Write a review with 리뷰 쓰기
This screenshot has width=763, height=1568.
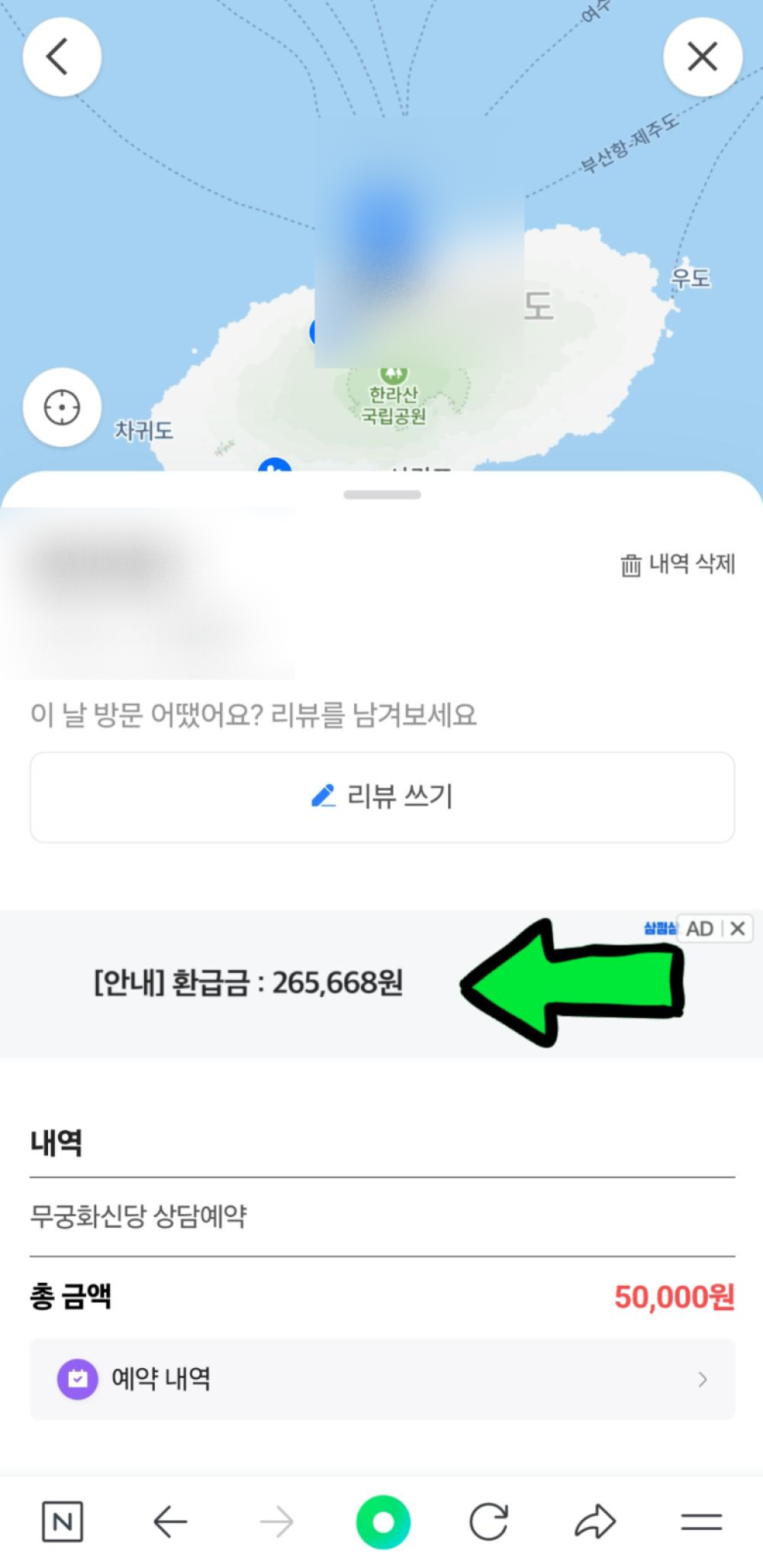coord(381,797)
